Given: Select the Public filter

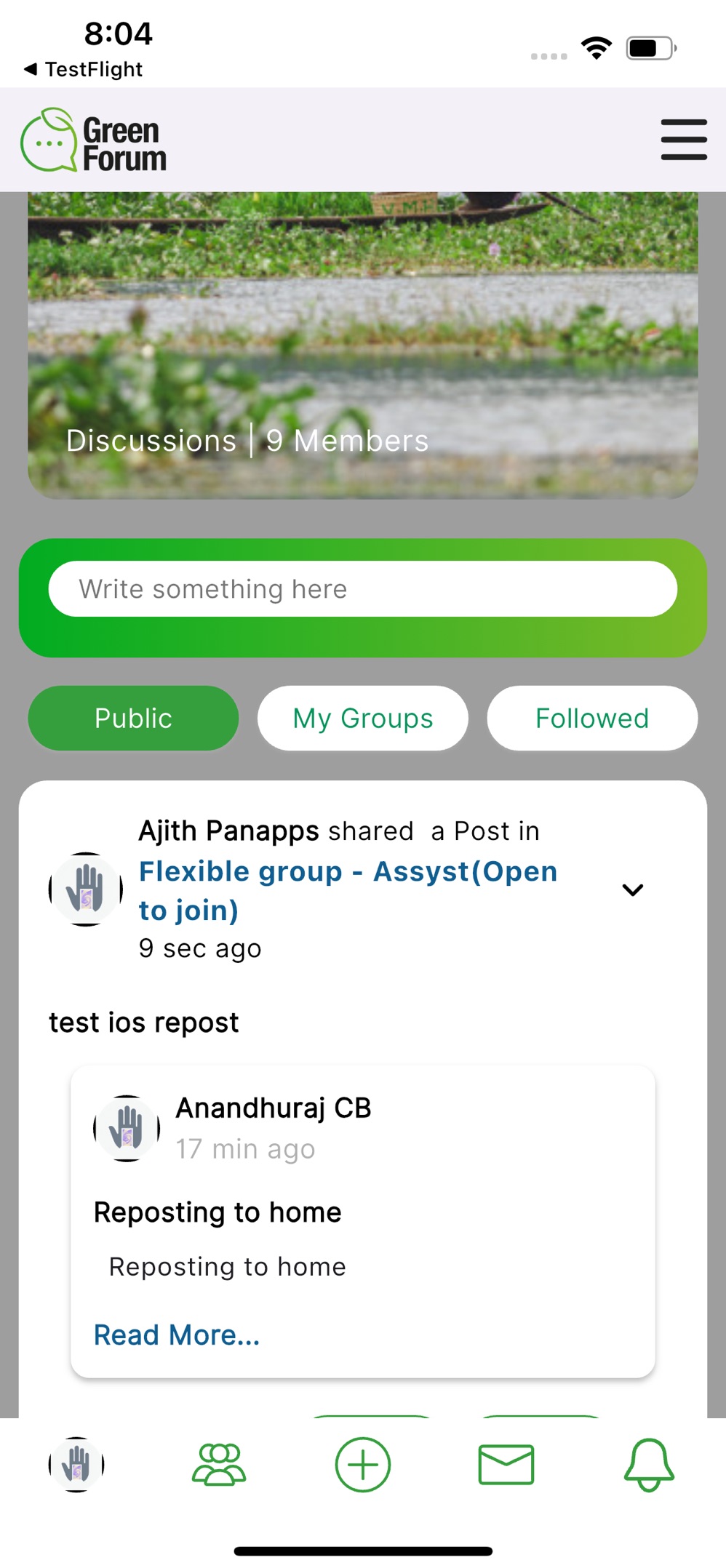Looking at the screenshot, I should pyautogui.click(x=133, y=719).
